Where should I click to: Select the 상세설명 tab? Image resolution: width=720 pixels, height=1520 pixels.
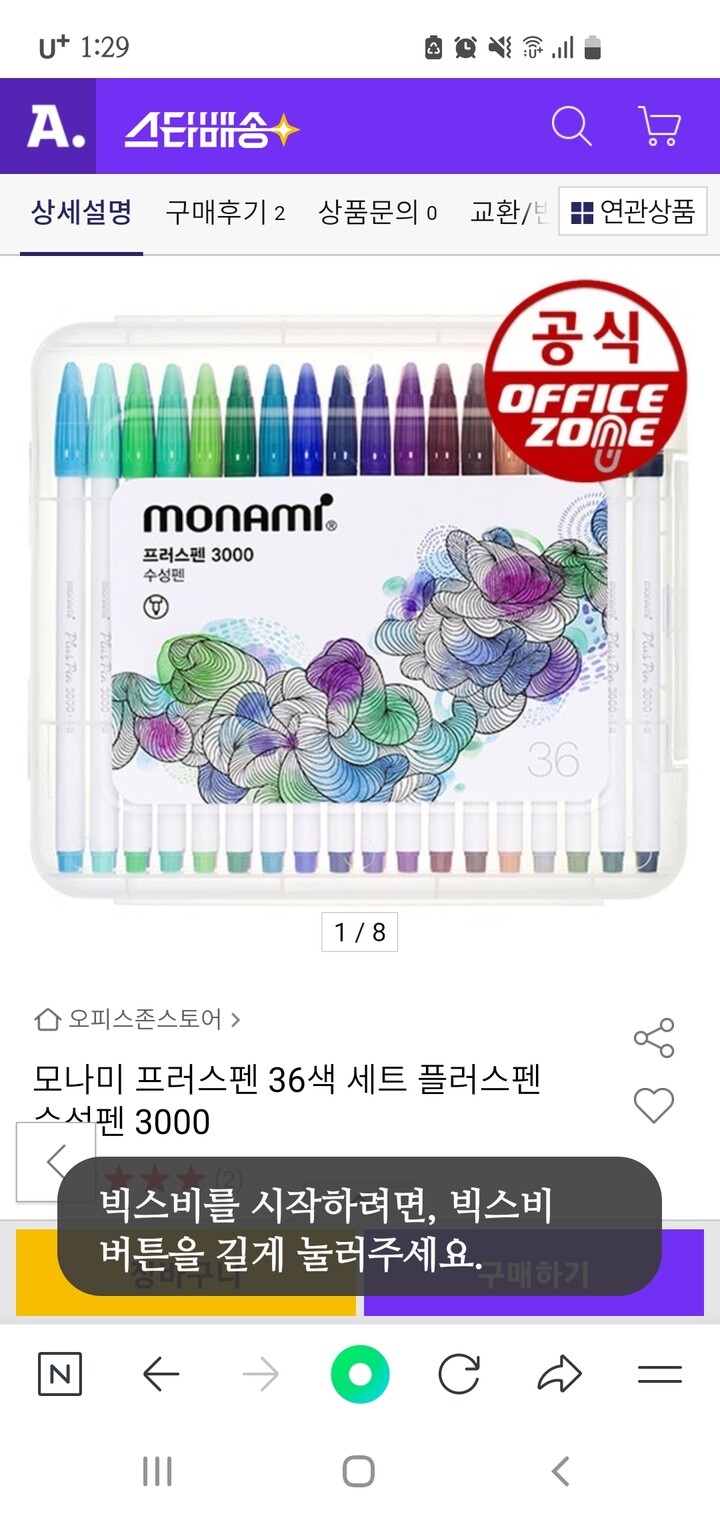82,212
